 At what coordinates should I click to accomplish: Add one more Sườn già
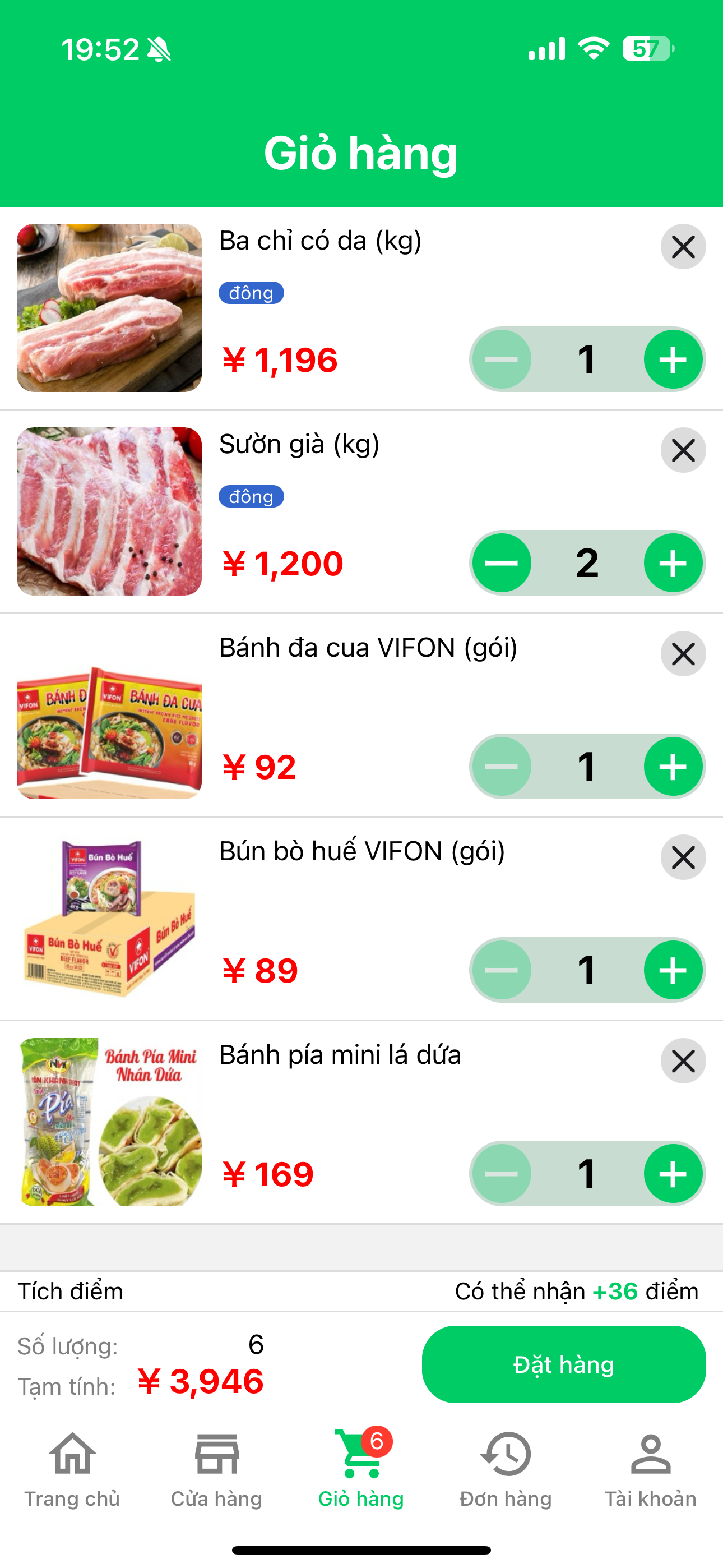(673, 563)
